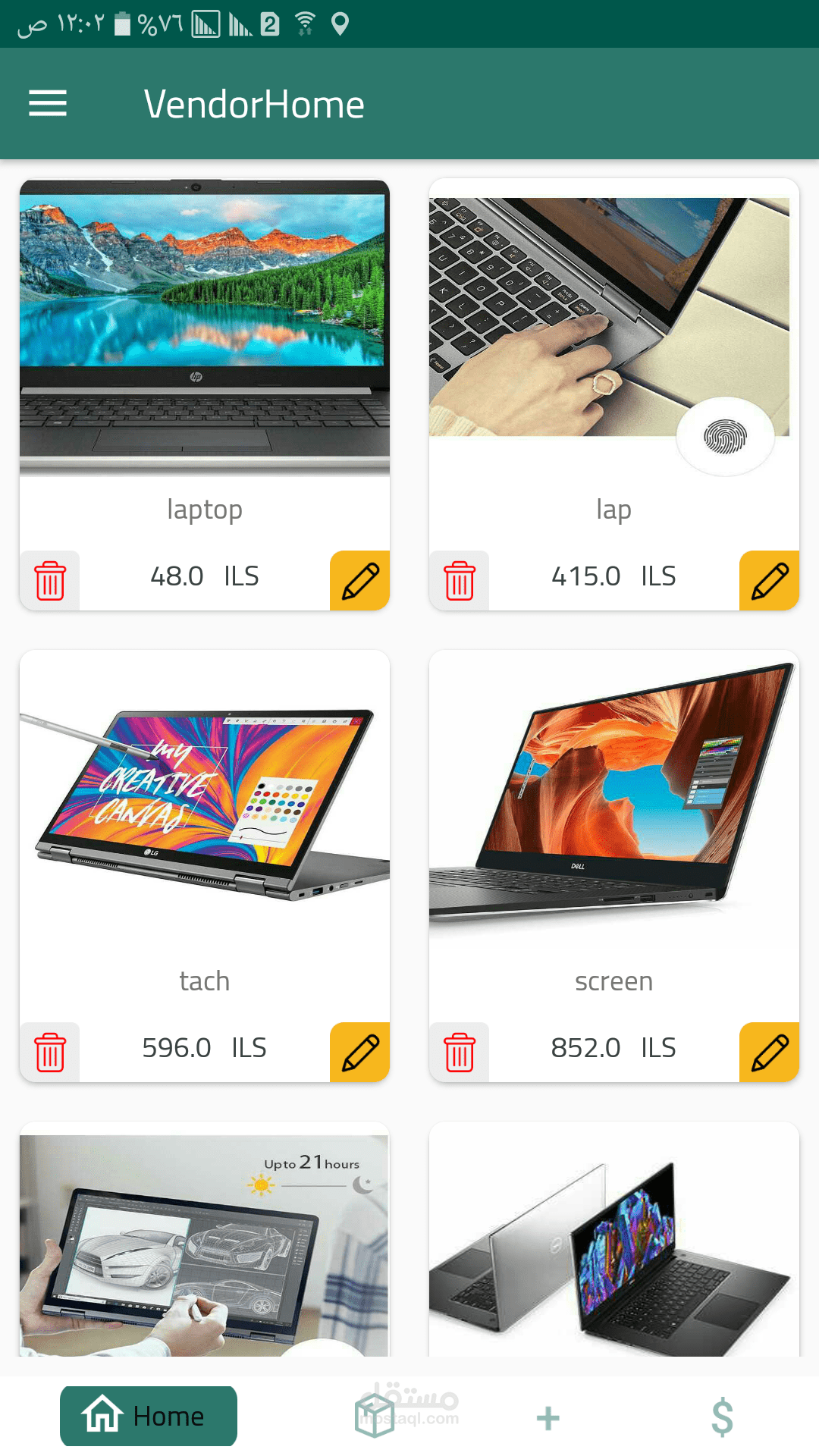819x1456 pixels.
Task: Edit the laptop product priced 48.0 ILS
Action: (x=359, y=580)
